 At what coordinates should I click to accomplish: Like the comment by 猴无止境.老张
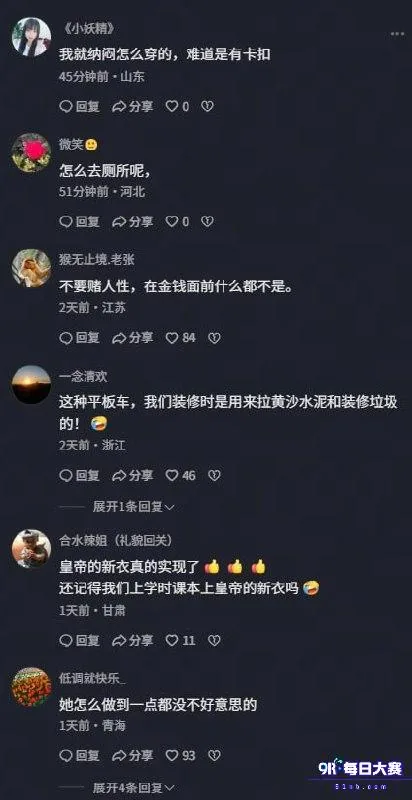click(x=181, y=338)
